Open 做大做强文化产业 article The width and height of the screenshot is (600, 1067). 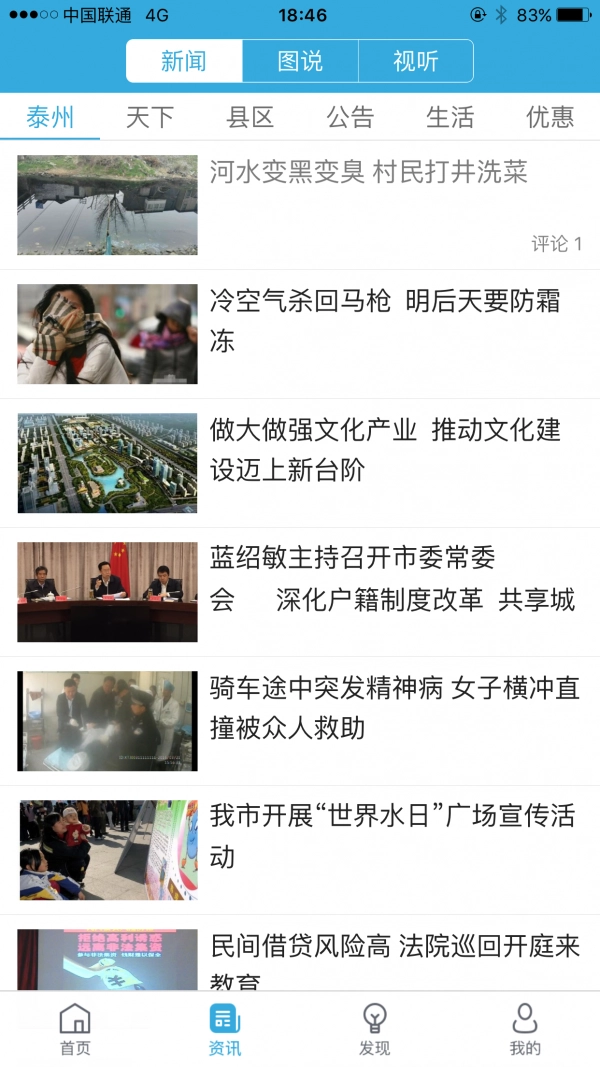[x=385, y=450]
